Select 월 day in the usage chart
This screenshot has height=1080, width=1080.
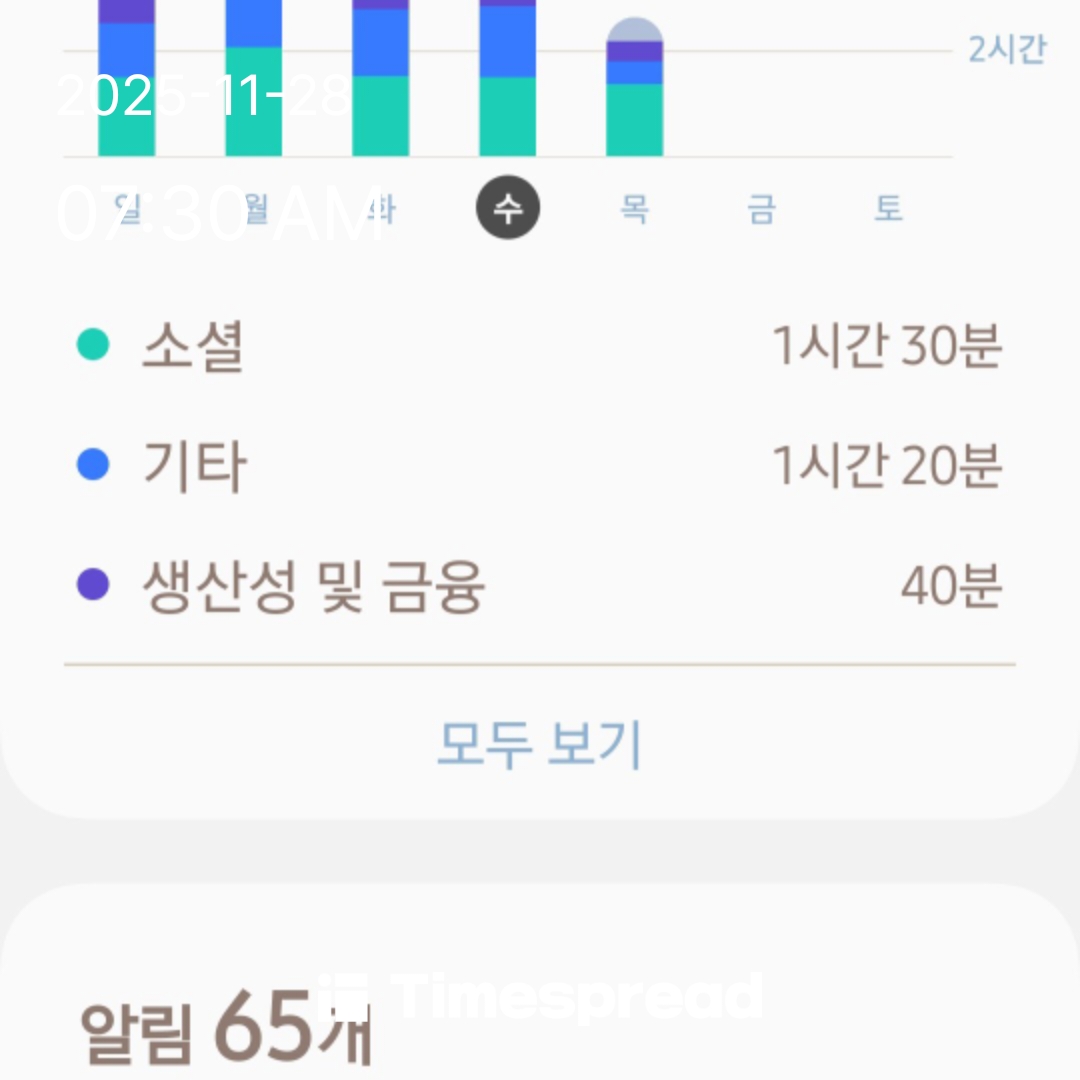tap(254, 210)
